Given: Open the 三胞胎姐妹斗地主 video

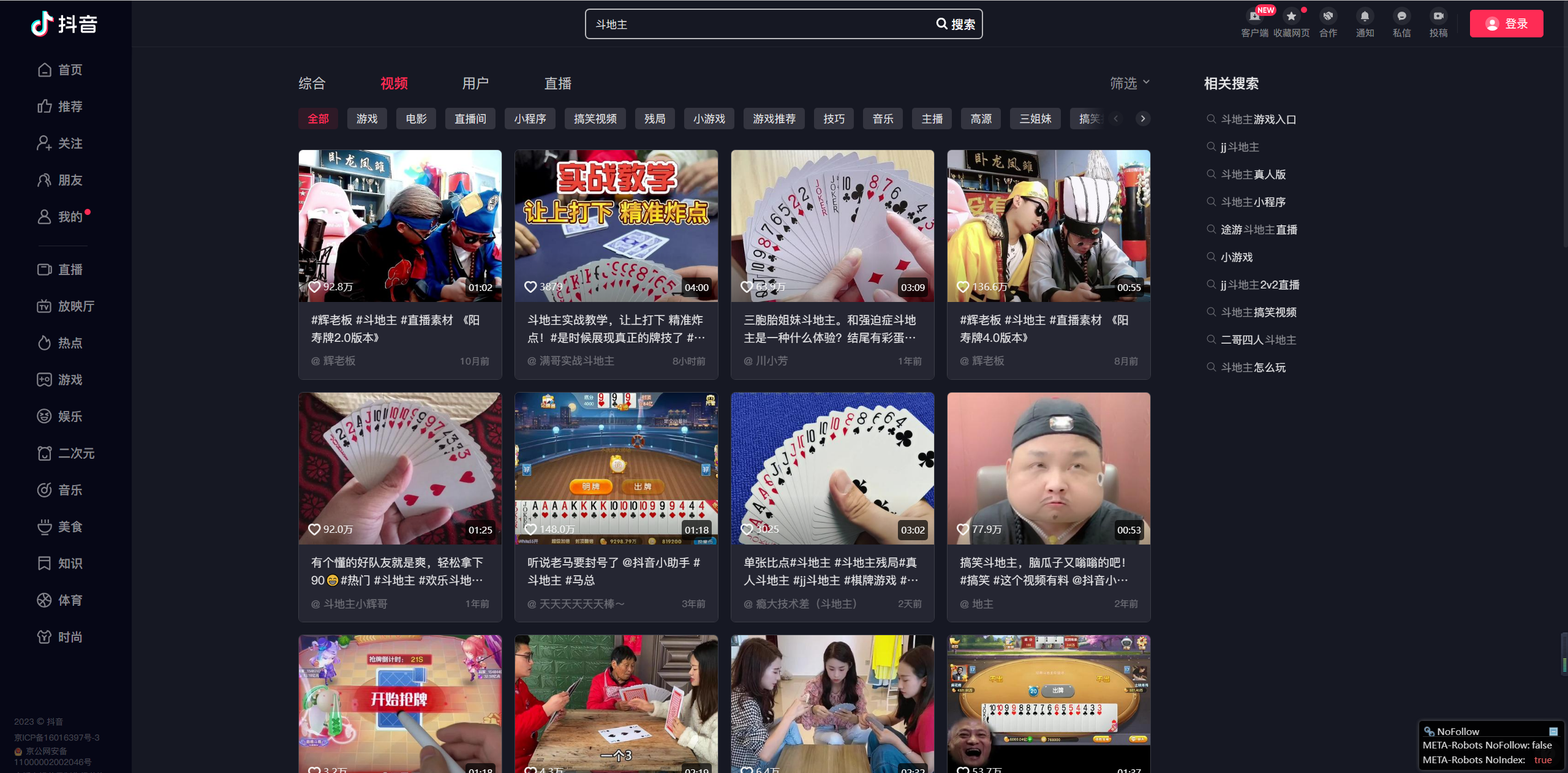Looking at the screenshot, I should [832, 226].
